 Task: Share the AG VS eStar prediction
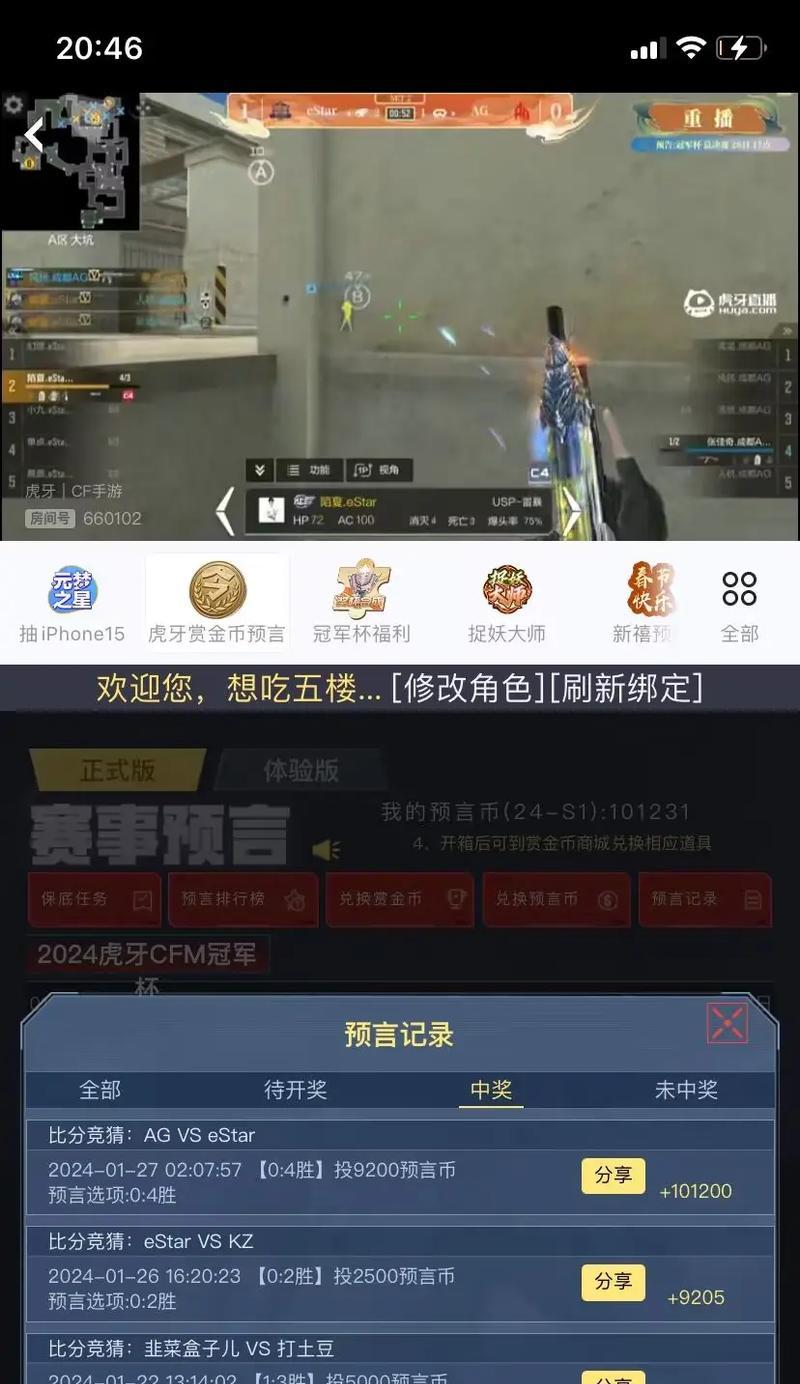613,1175
